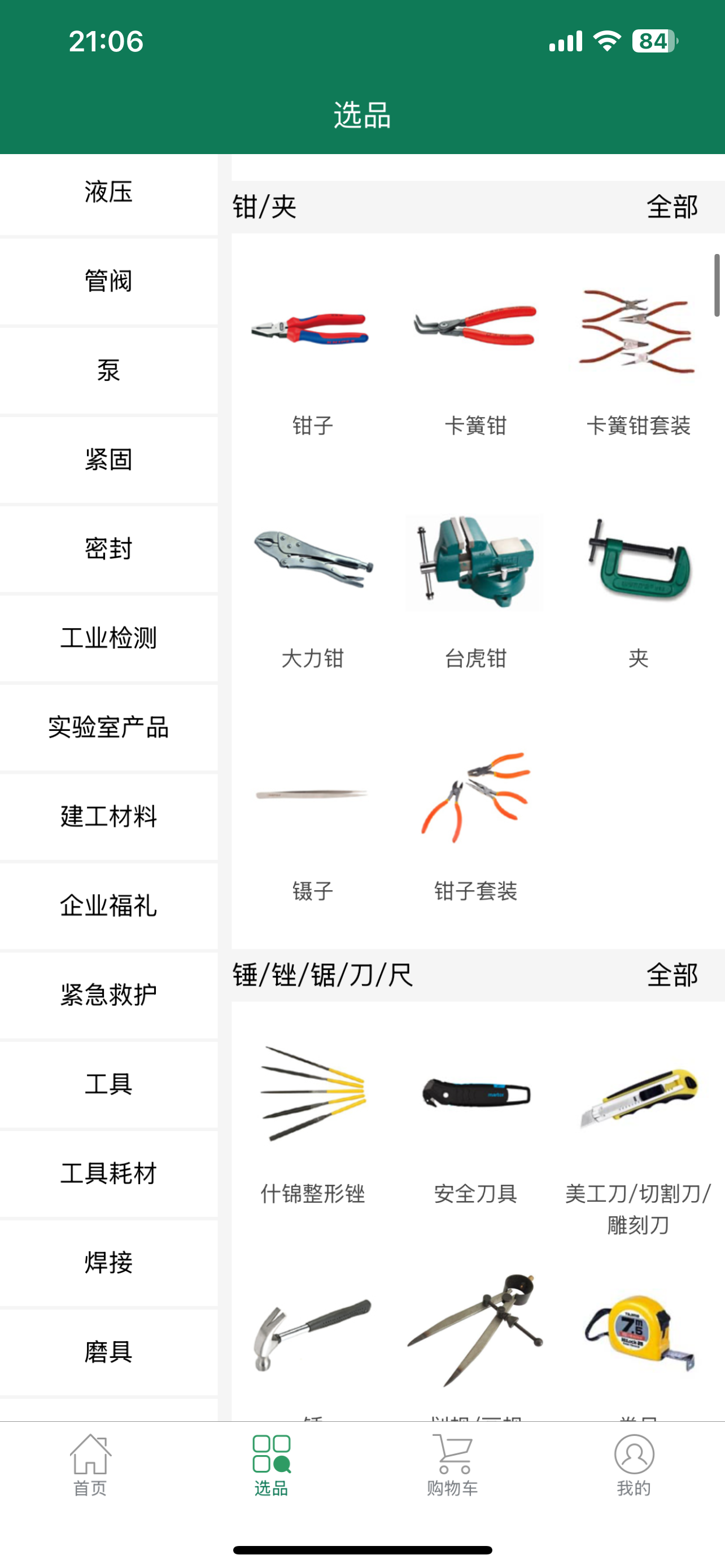
Task: Select the 管阀 category
Action: tap(108, 281)
